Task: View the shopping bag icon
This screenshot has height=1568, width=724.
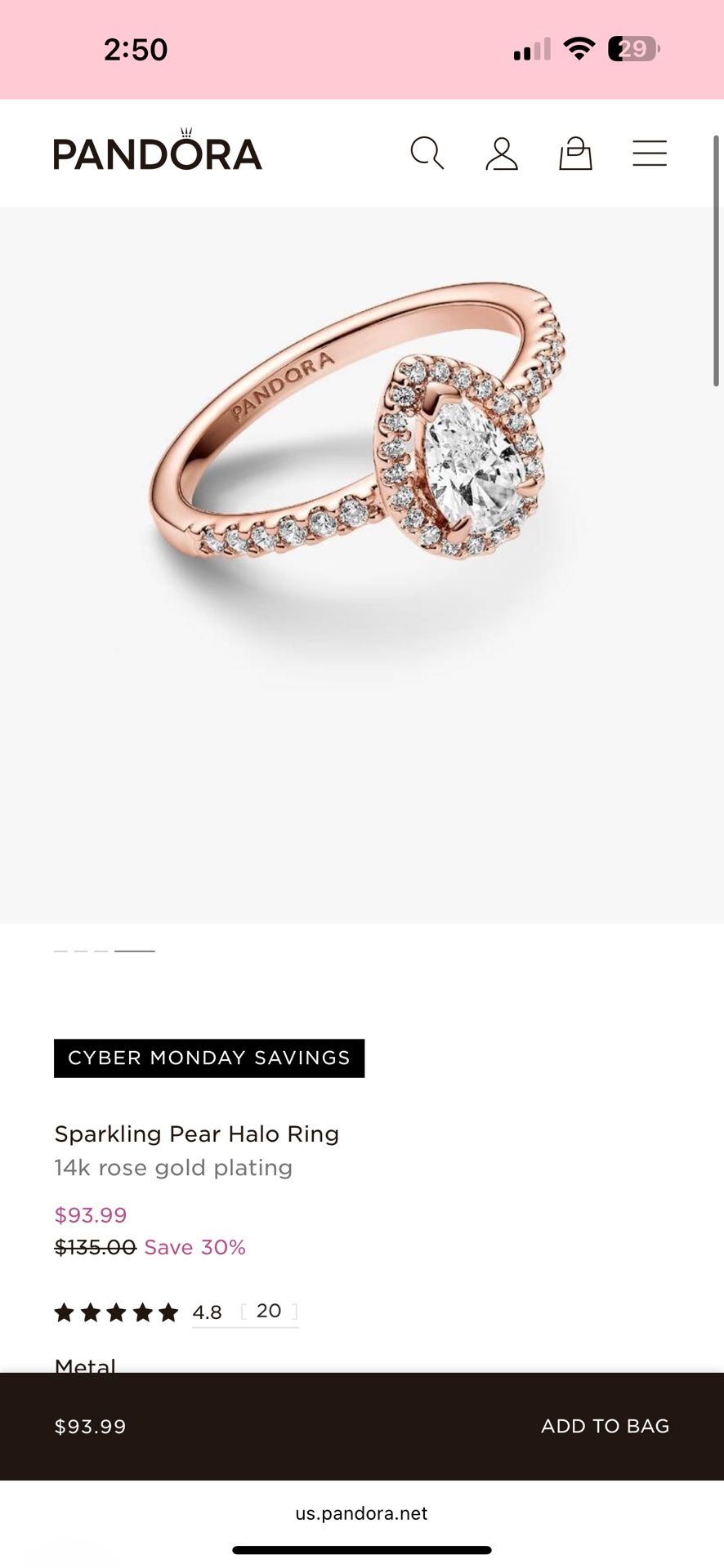Action: 574,153
